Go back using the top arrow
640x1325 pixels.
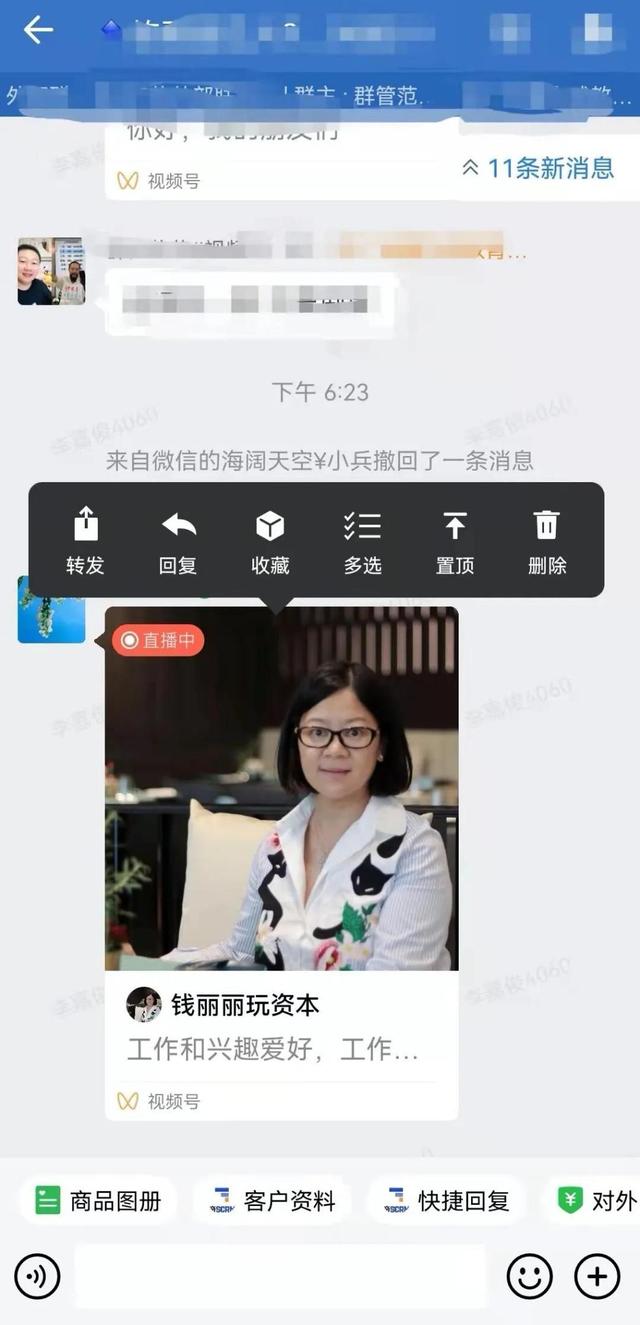click(38, 30)
